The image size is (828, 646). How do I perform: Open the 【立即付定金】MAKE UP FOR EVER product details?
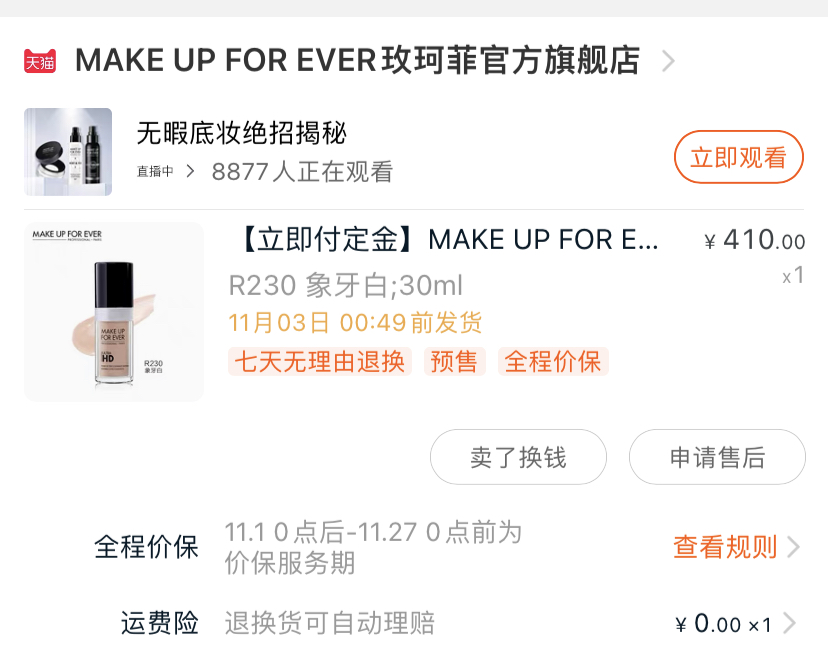point(449,240)
